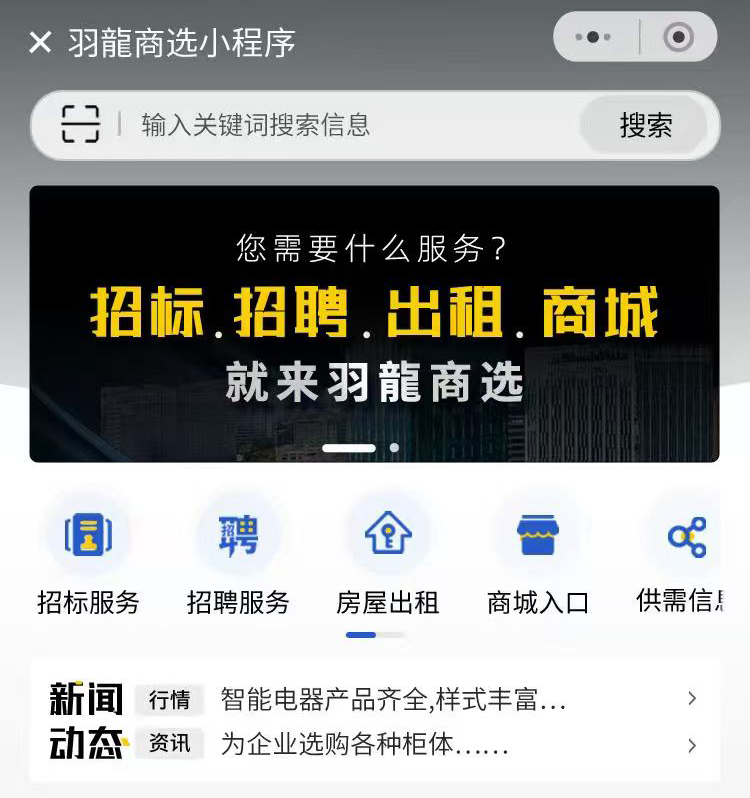Click the keyword search input field
750x798 pixels.
[330, 125]
